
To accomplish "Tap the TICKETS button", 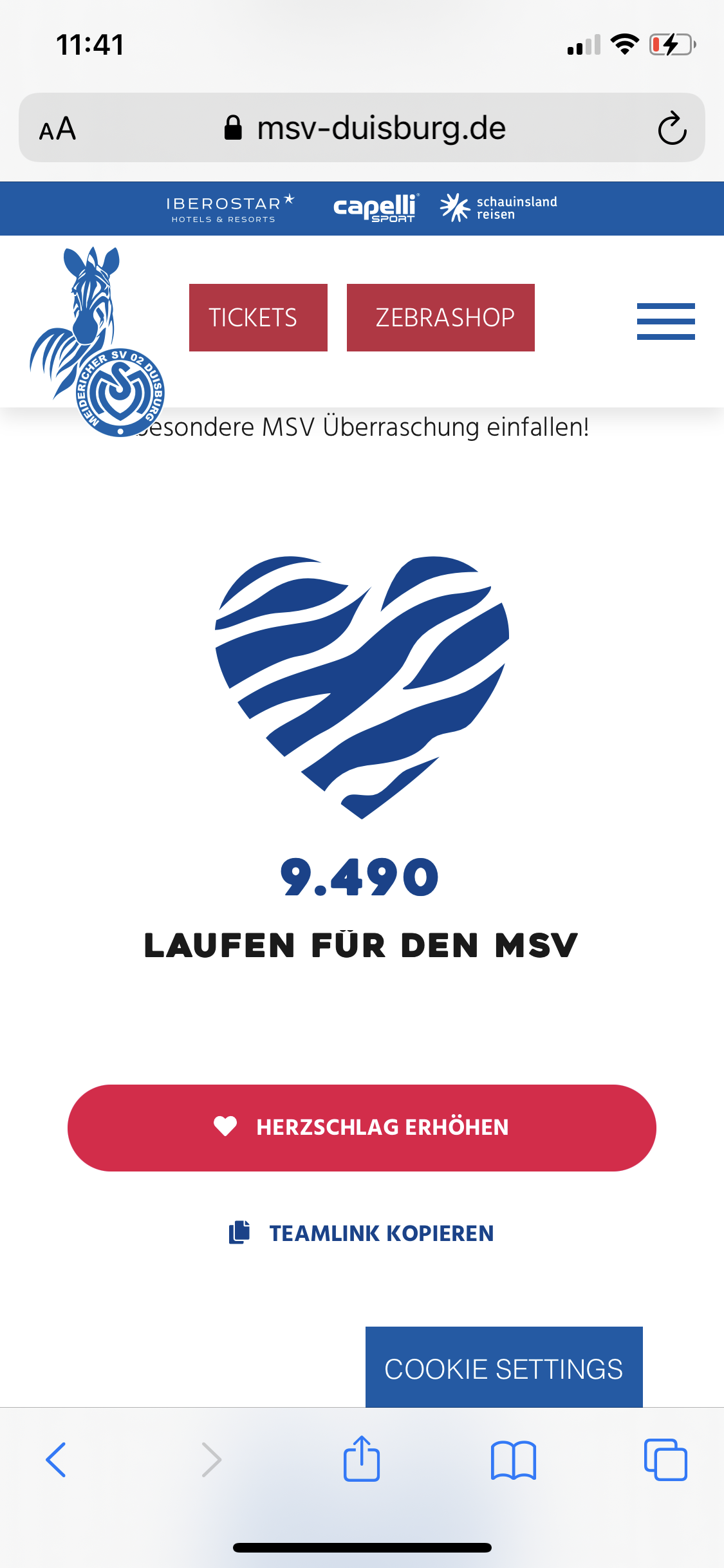I will 258,317.
